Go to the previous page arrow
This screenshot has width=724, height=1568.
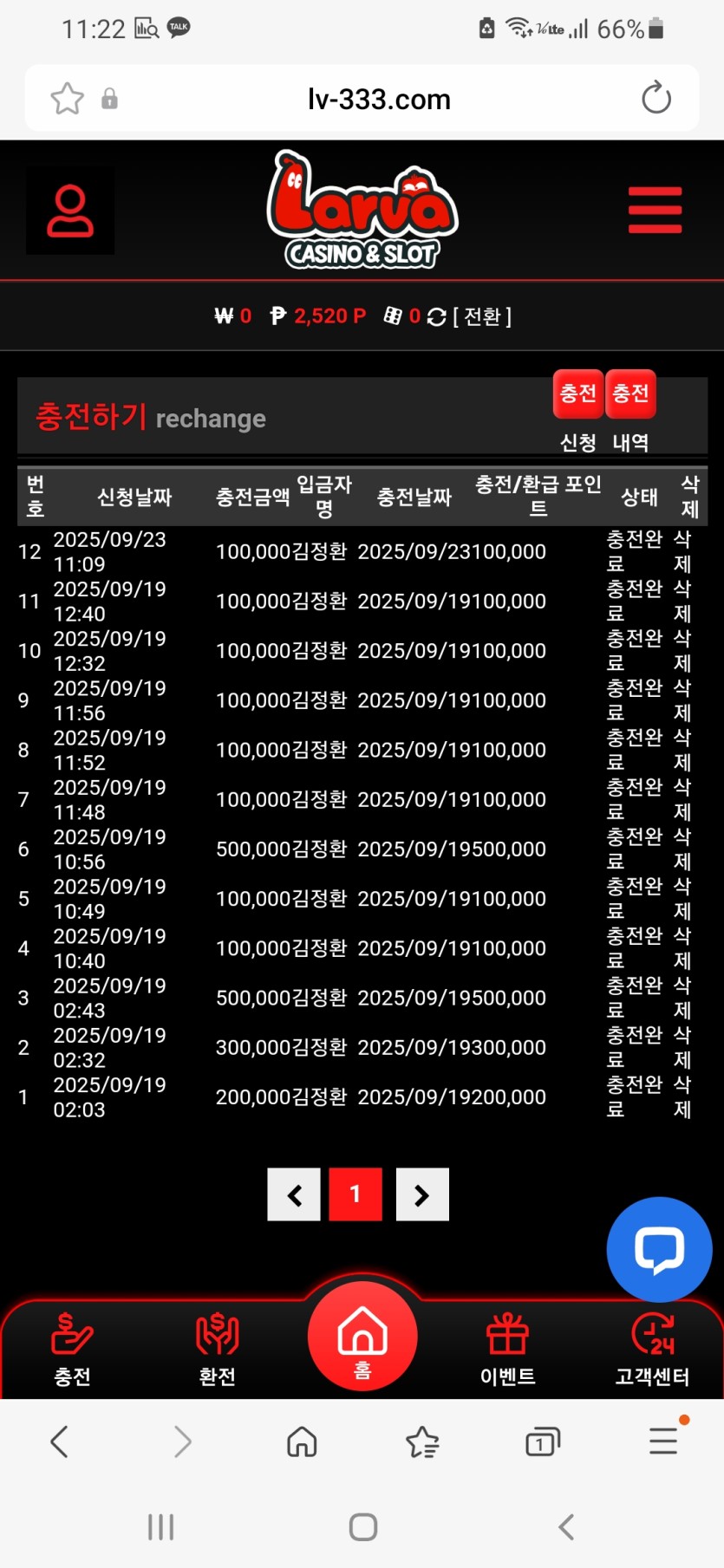[294, 1194]
